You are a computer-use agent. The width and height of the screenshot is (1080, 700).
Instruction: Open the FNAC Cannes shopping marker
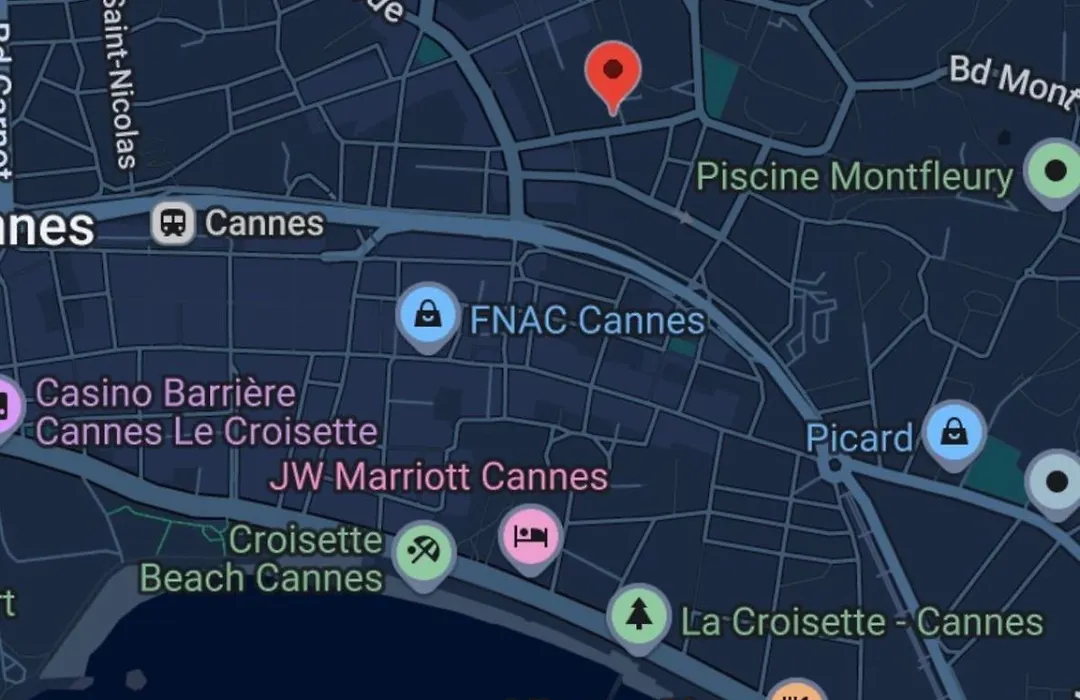428,315
